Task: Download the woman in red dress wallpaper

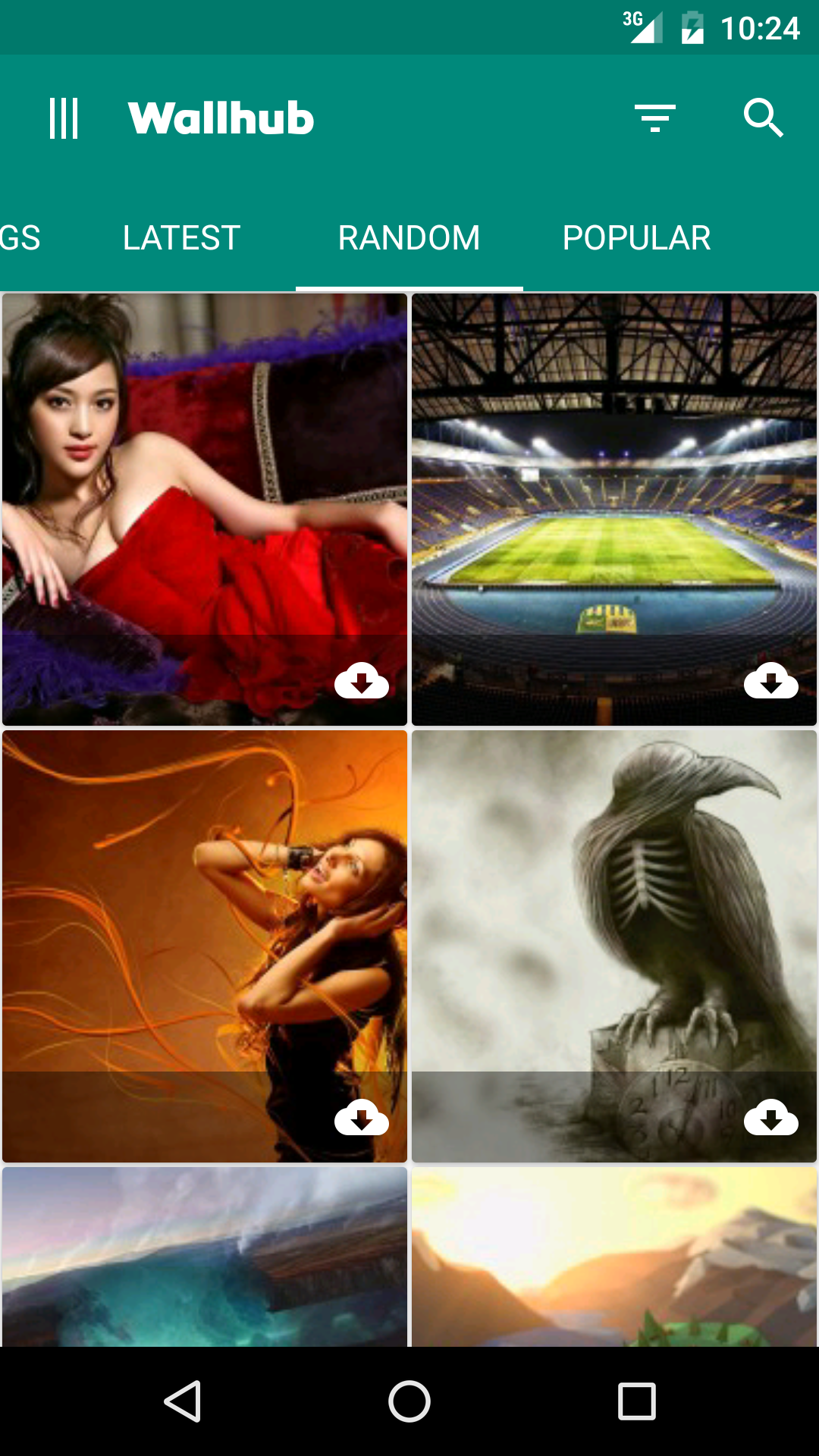Action: click(x=362, y=680)
